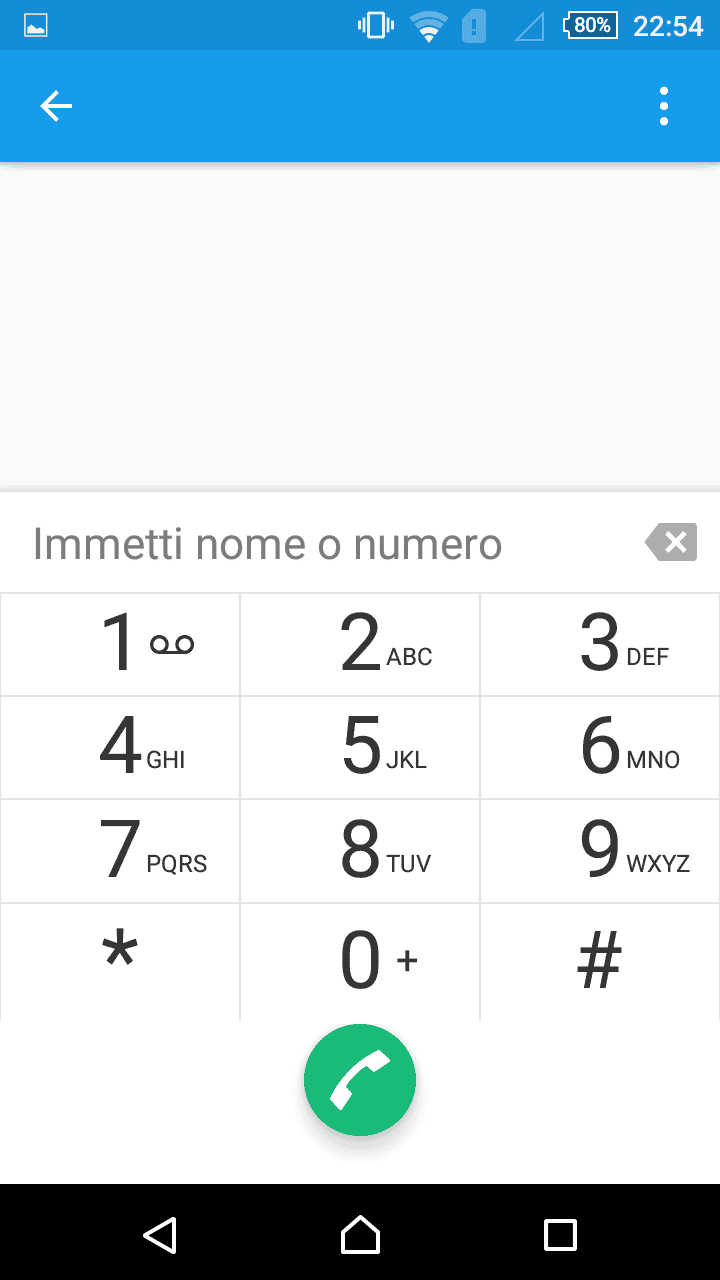Enter digit 3 DEF
Screen dimensions: 720x1280
(600, 644)
